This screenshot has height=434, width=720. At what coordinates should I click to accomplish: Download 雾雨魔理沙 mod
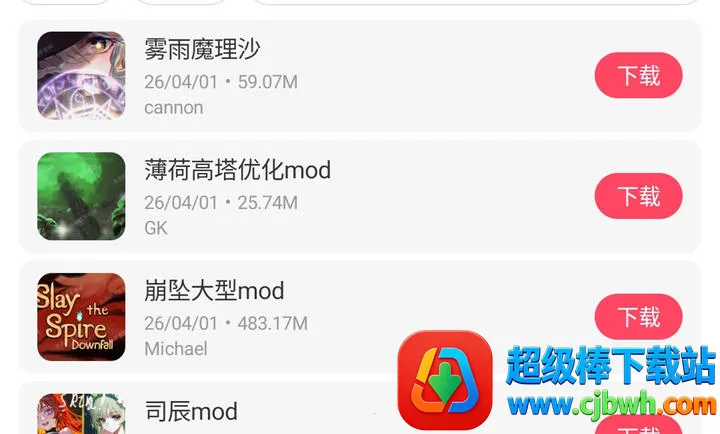tap(638, 75)
